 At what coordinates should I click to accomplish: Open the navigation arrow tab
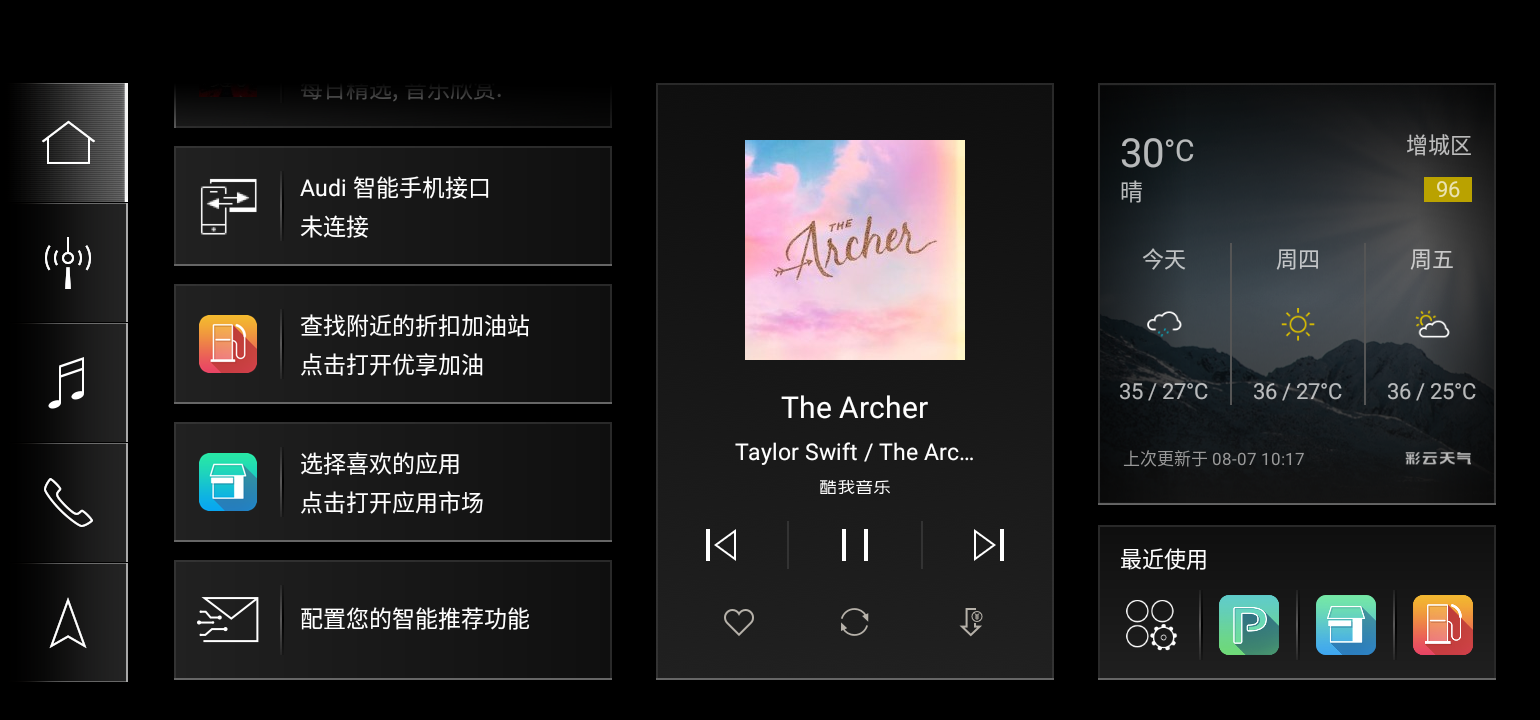[68, 622]
